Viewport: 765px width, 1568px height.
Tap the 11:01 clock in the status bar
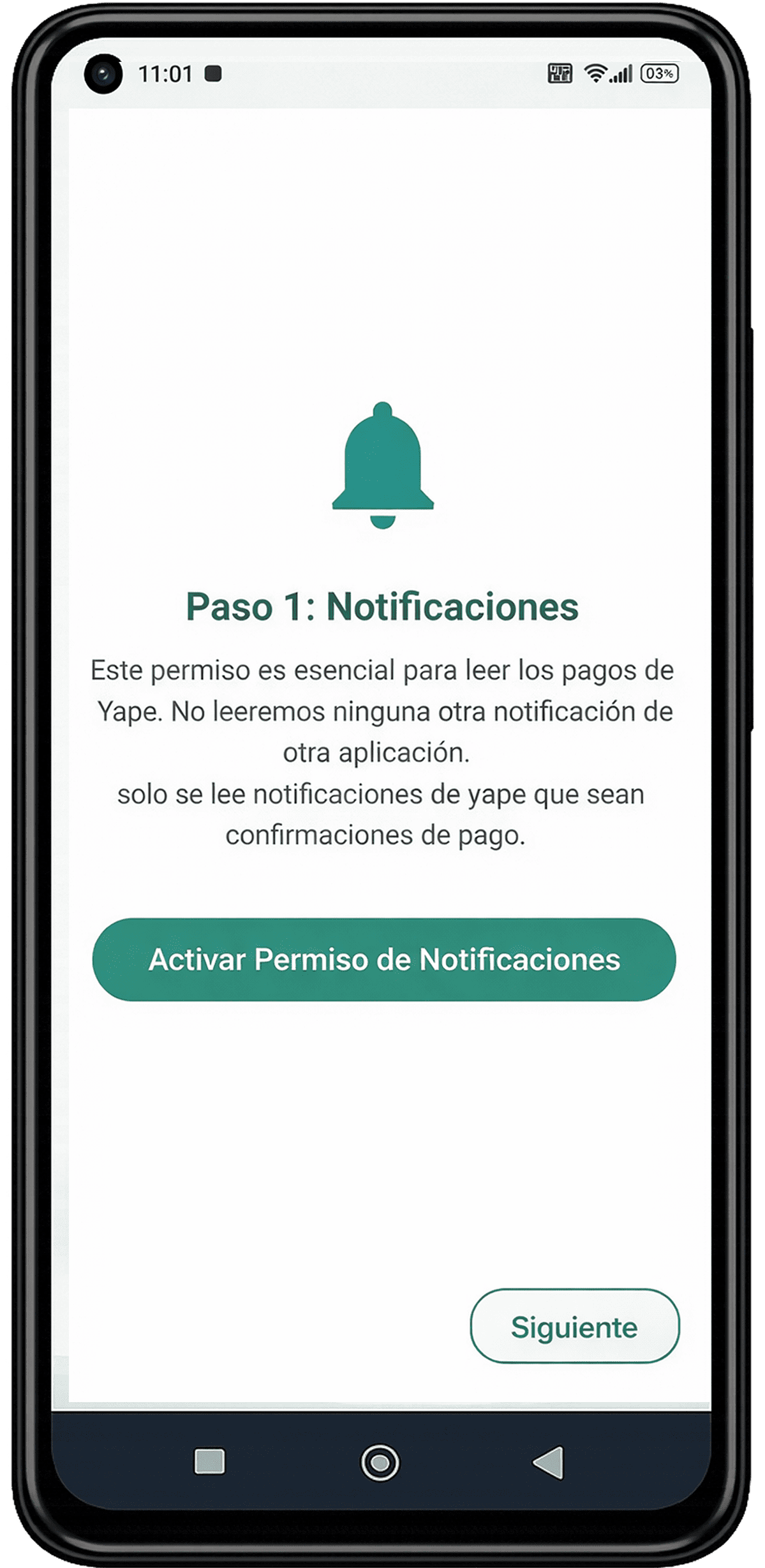tap(167, 75)
